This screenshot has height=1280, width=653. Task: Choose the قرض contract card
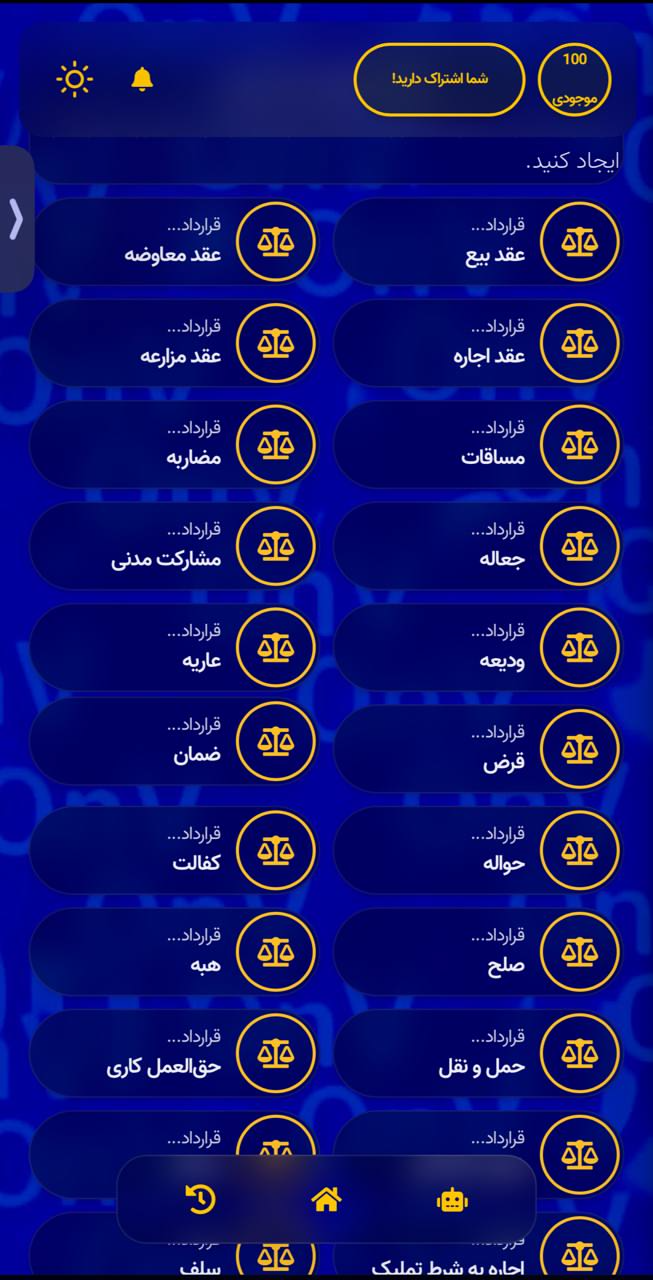[477, 750]
